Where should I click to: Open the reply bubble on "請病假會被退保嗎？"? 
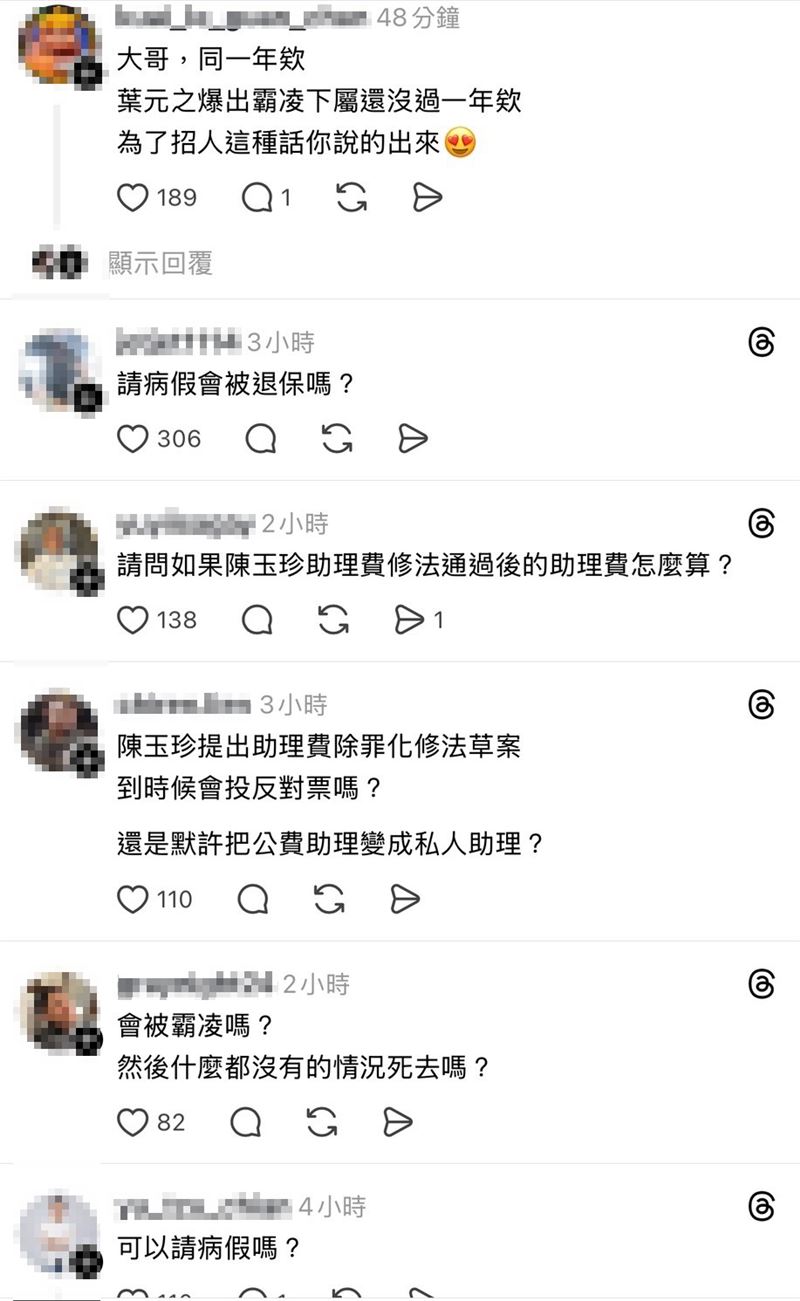click(x=262, y=438)
